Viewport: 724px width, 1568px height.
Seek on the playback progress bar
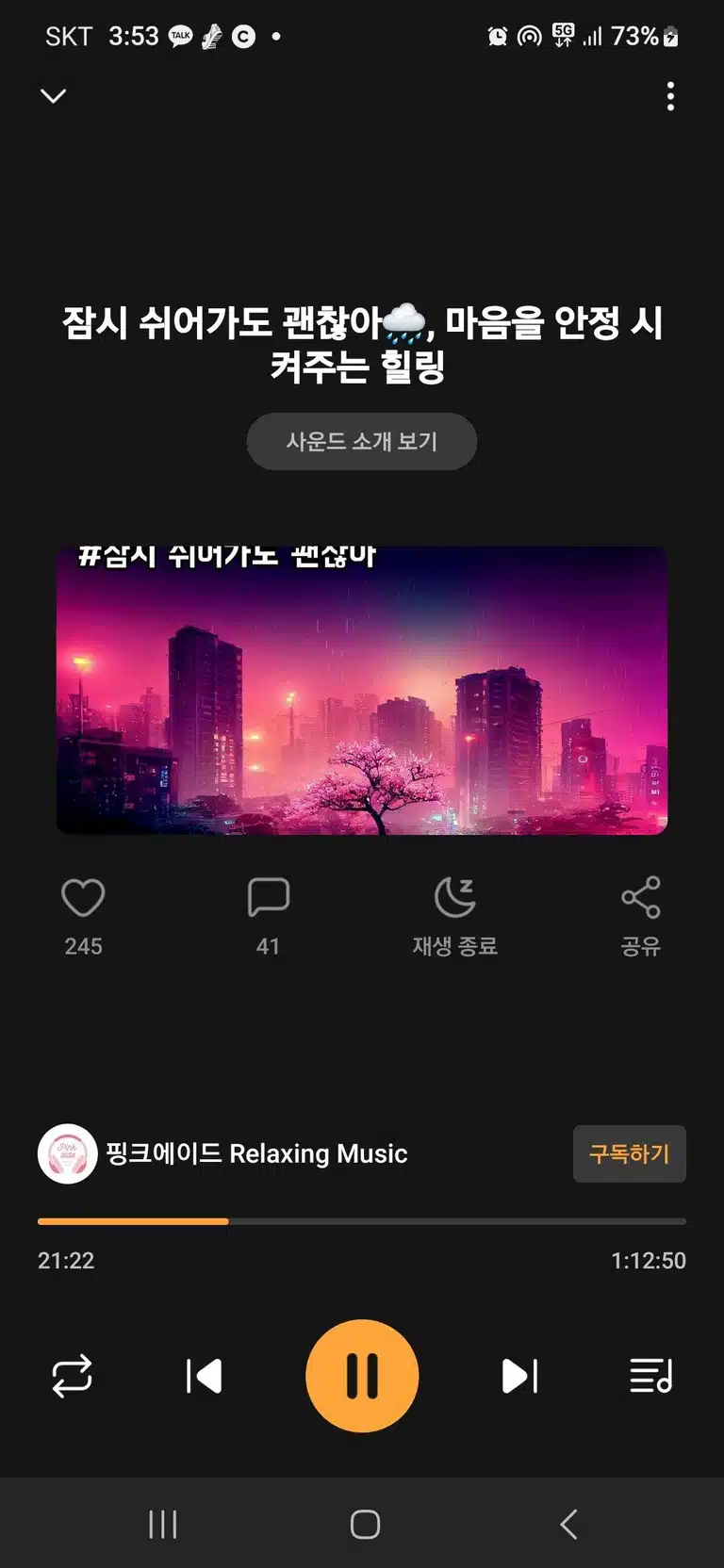(x=362, y=1221)
